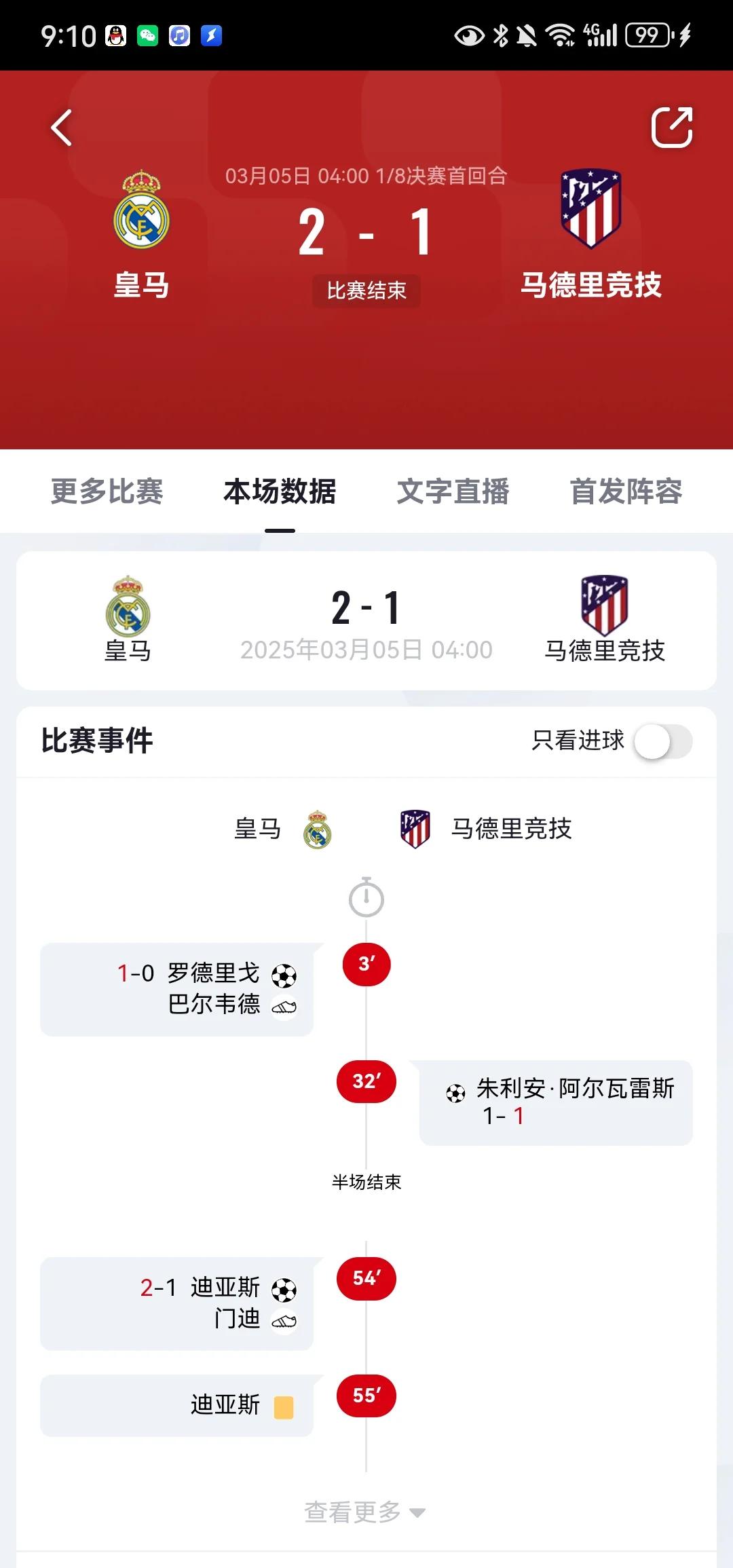Click the 3' marker on the timeline
Viewport: 733px width, 1568px height.
click(x=366, y=965)
